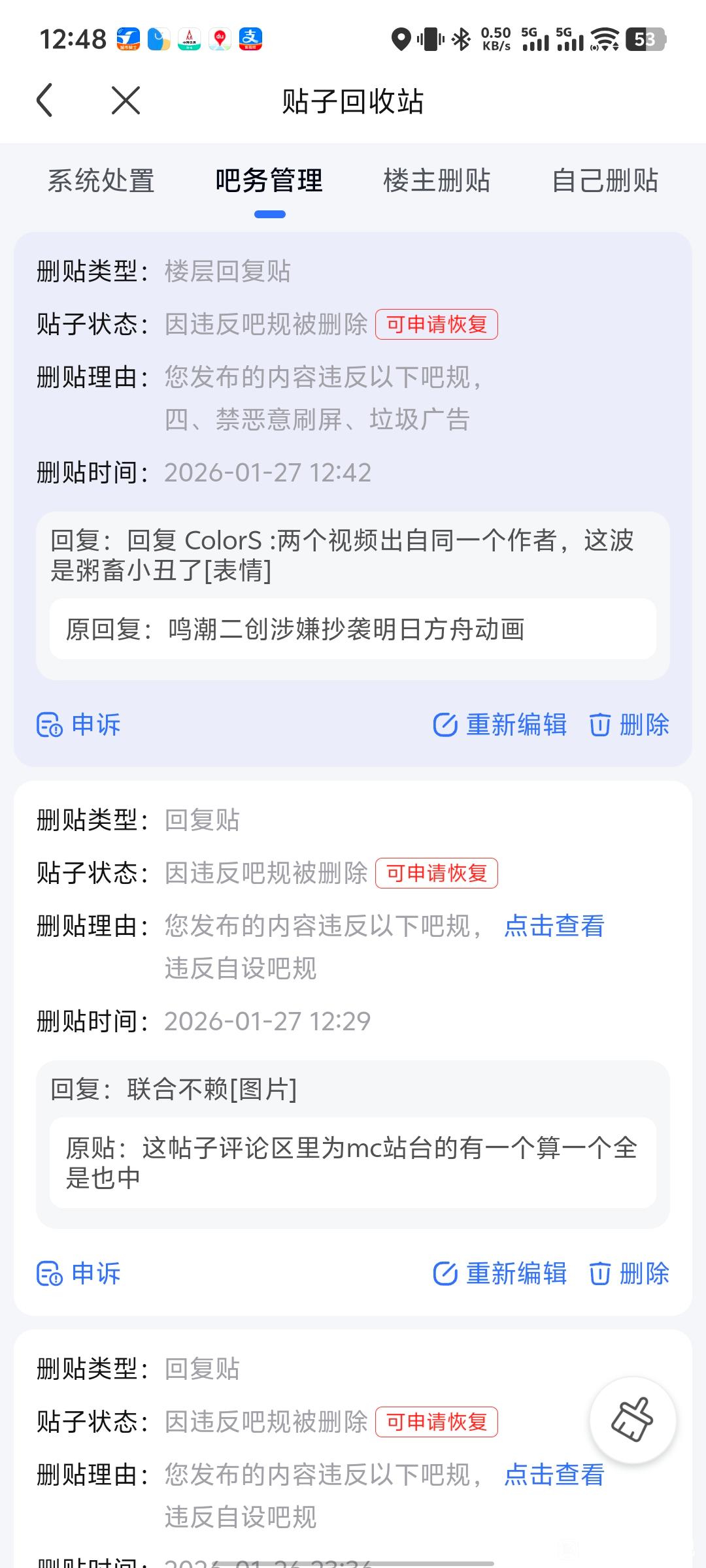Switch to the 系统处置 tab
The image size is (706, 1568).
tap(101, 181)
